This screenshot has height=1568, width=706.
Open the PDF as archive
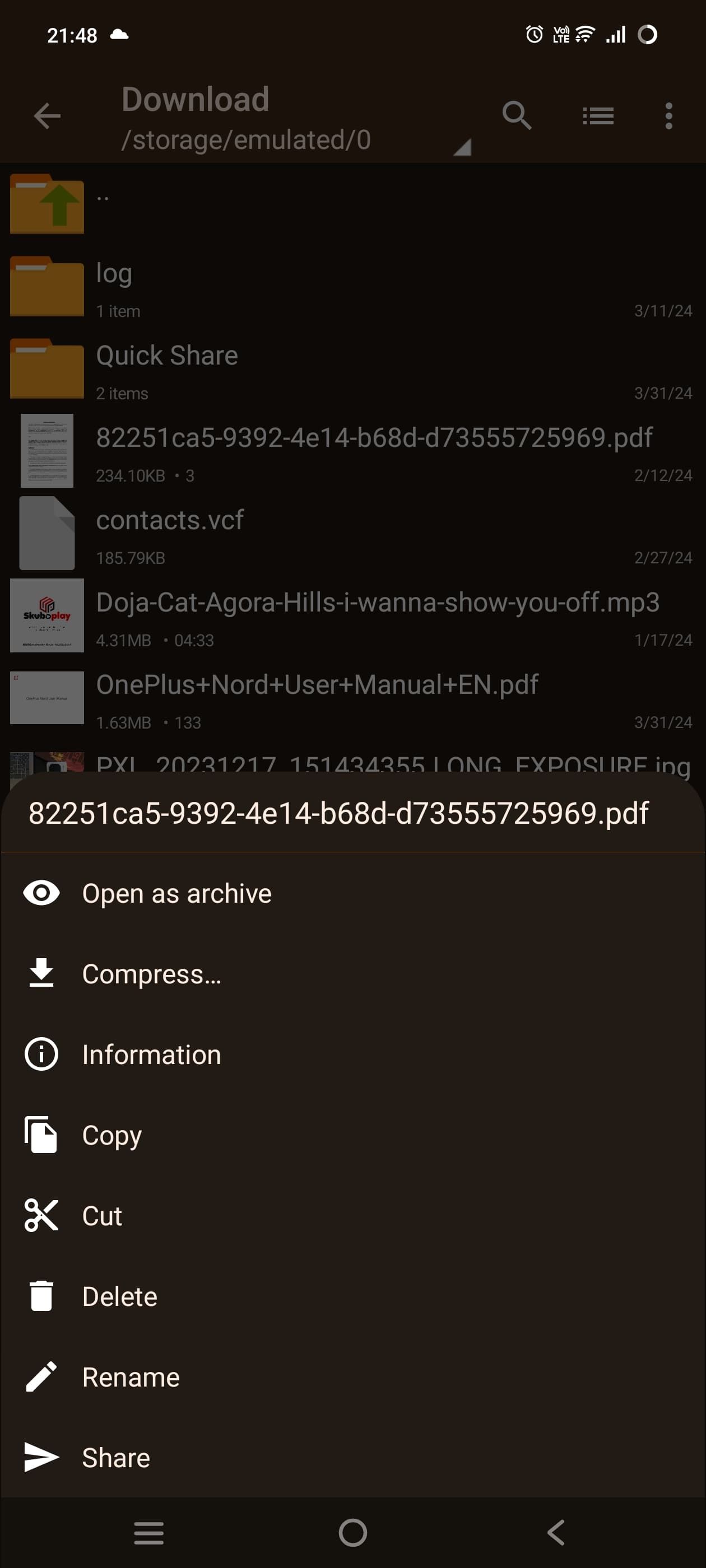[x=176, y=894]
